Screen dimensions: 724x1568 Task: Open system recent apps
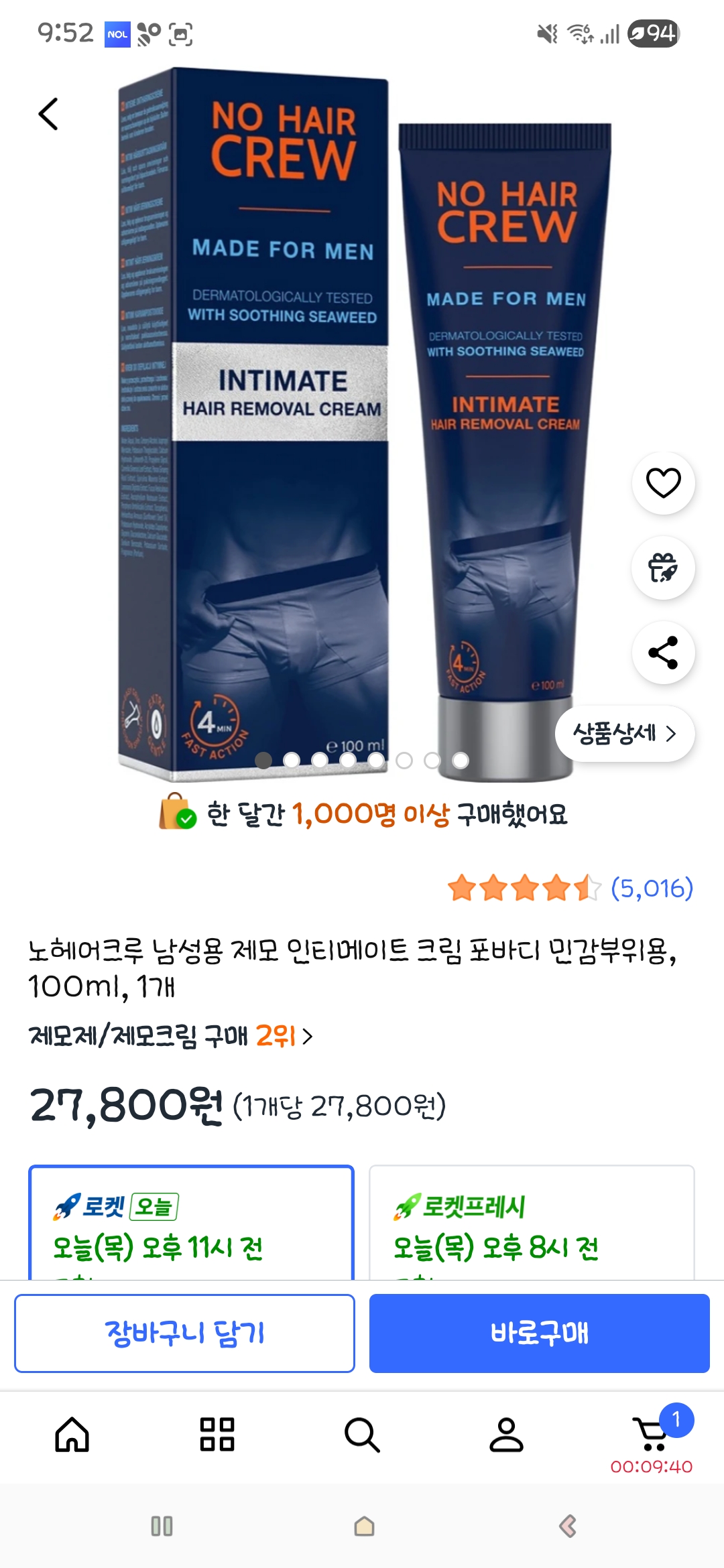[x=162, y=1526]
